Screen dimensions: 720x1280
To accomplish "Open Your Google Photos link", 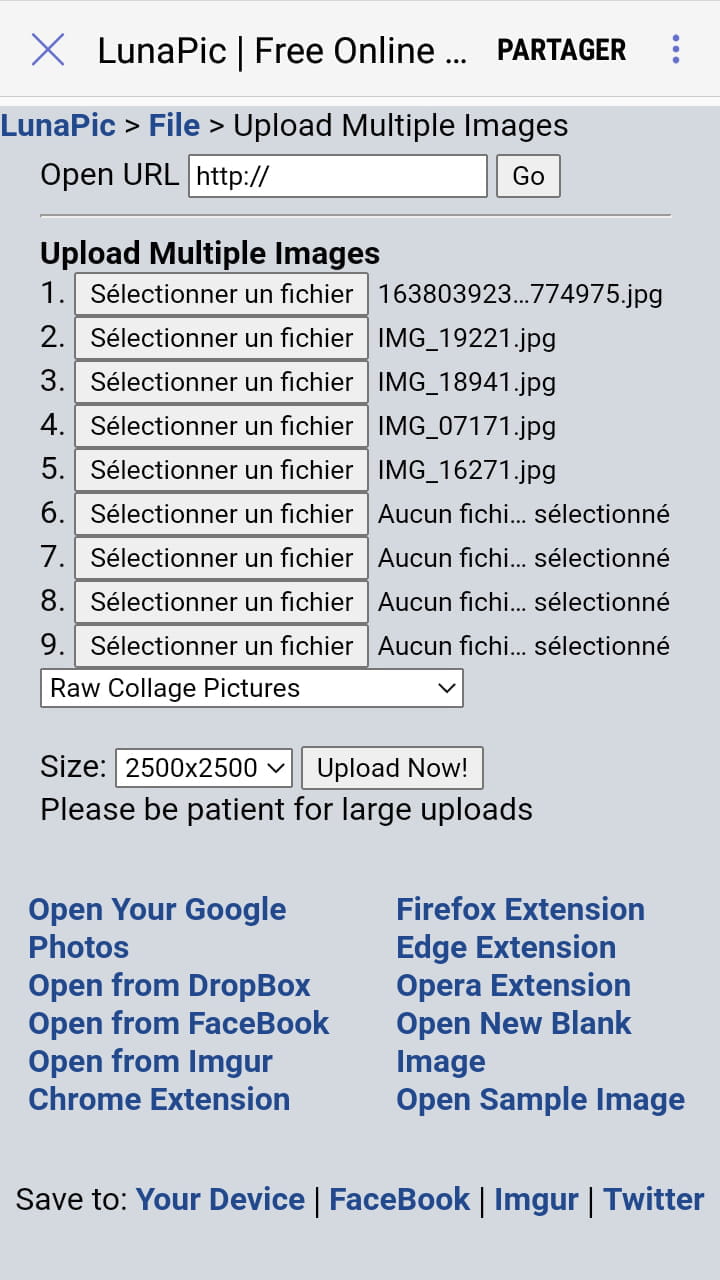I will pyautogui.click(x=157, y=928).
